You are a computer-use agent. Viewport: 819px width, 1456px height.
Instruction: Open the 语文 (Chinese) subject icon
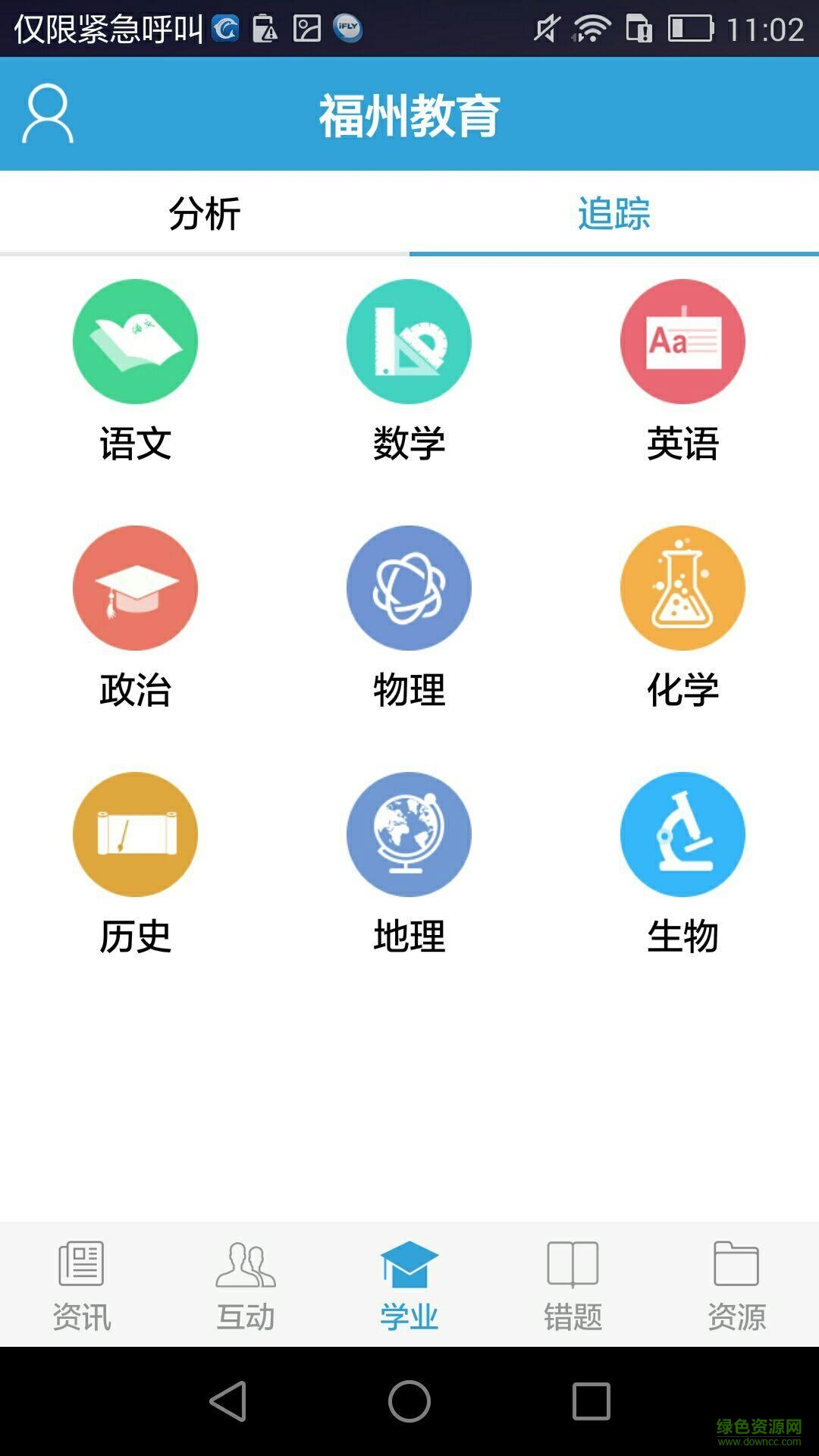coord(136,342)
